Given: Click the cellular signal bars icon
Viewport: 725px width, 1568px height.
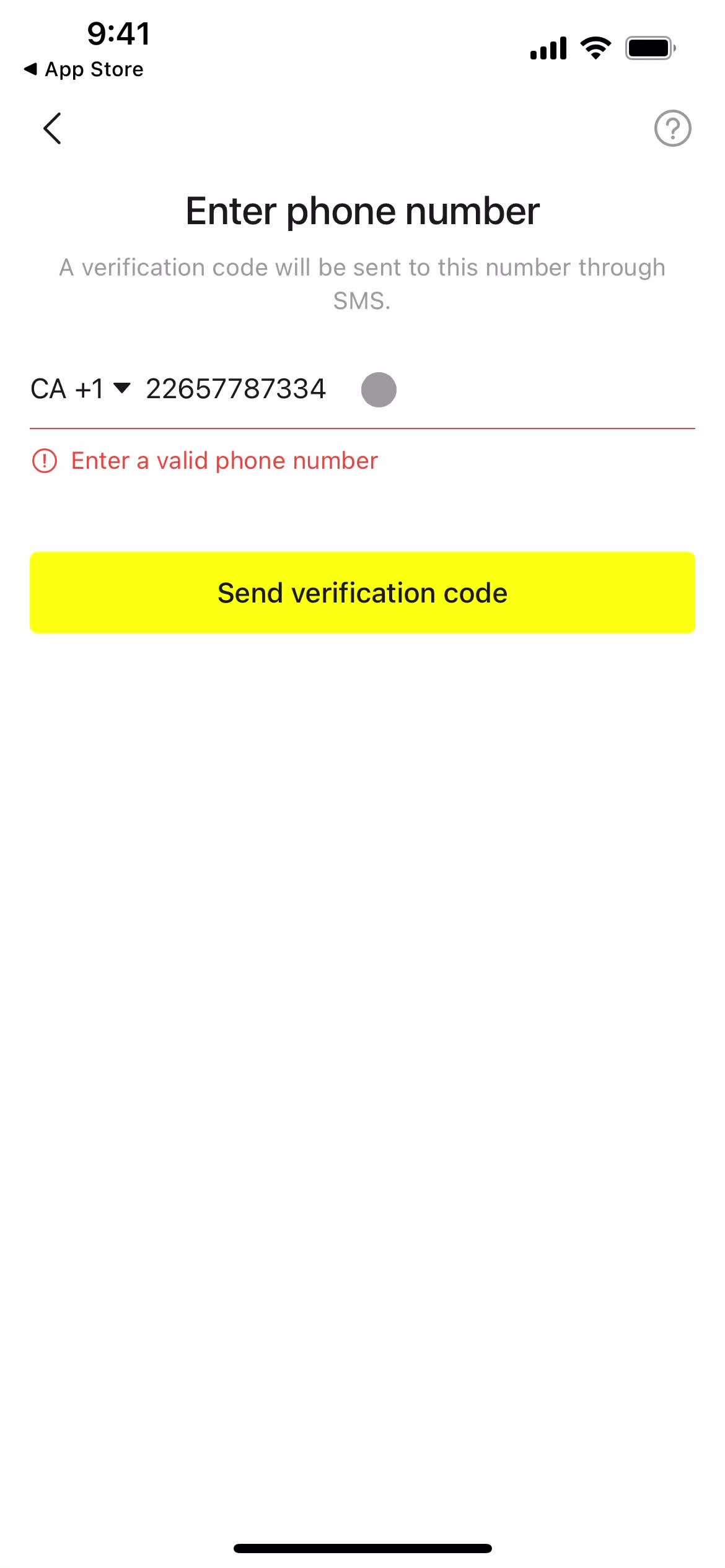Looking at the screenshot, I should click(548, 48).
